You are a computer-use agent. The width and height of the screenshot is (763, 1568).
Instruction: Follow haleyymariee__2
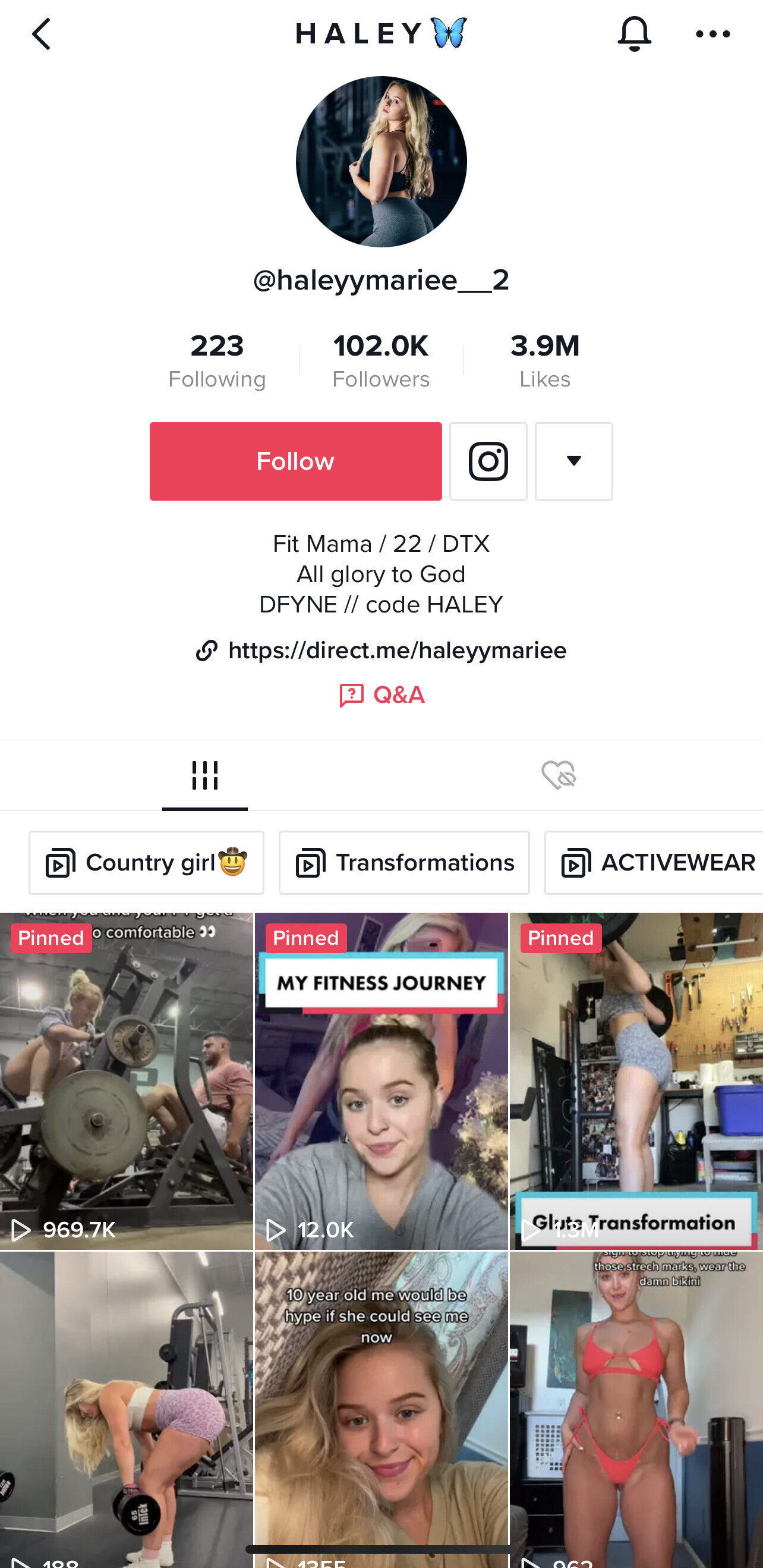(295, 461)
